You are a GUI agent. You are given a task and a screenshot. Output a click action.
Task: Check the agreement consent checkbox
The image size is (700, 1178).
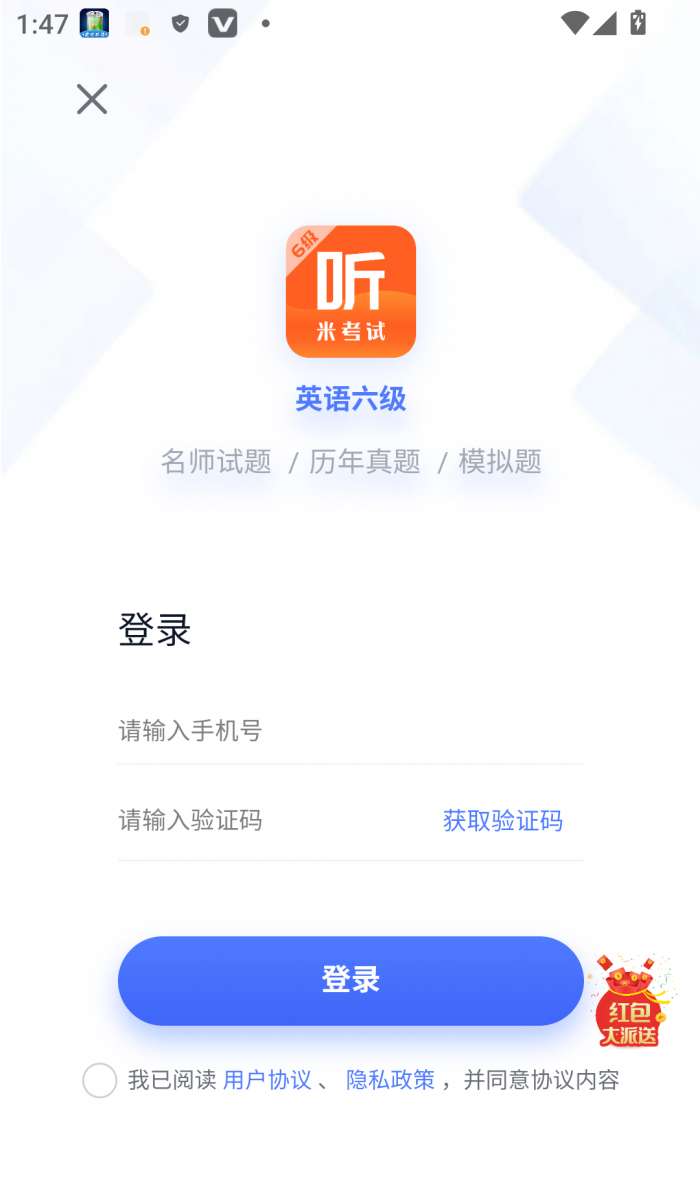tap(100, 1080)
